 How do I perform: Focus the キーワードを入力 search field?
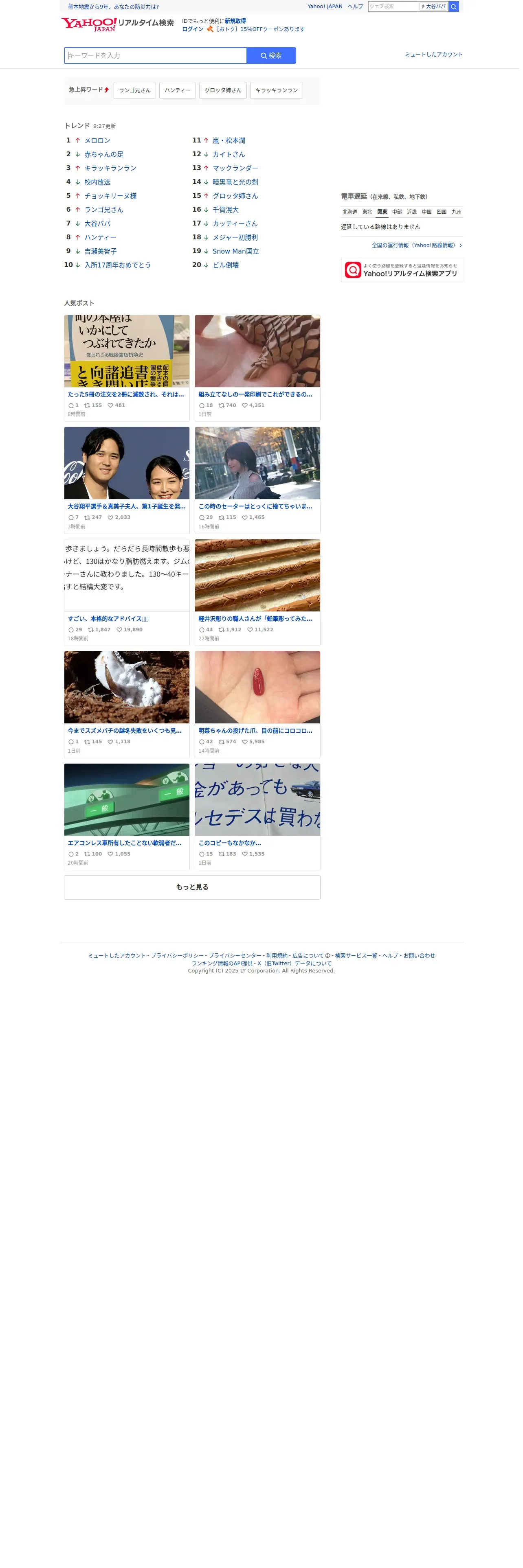[156, 56]
